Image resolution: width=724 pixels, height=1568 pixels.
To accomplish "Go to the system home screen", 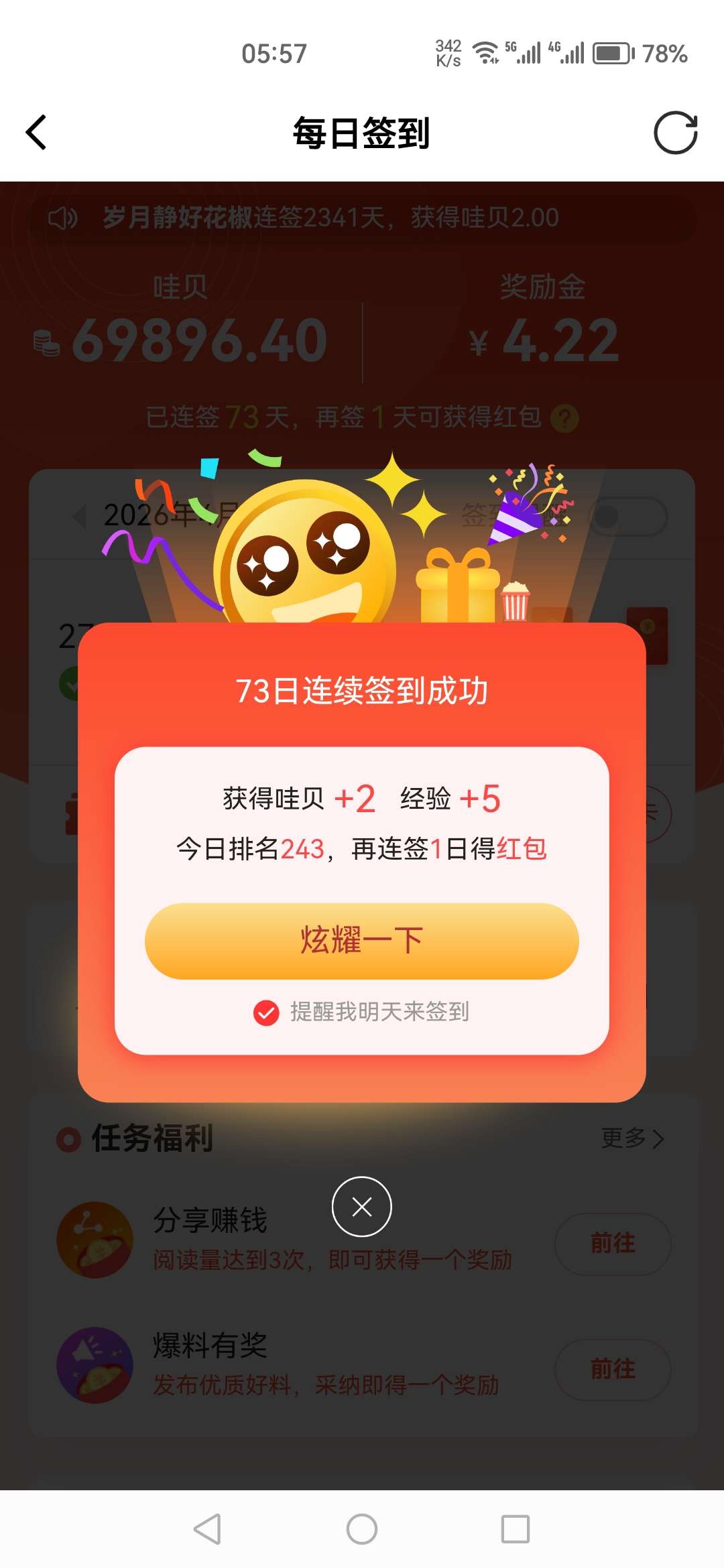I will (361, 1529).
